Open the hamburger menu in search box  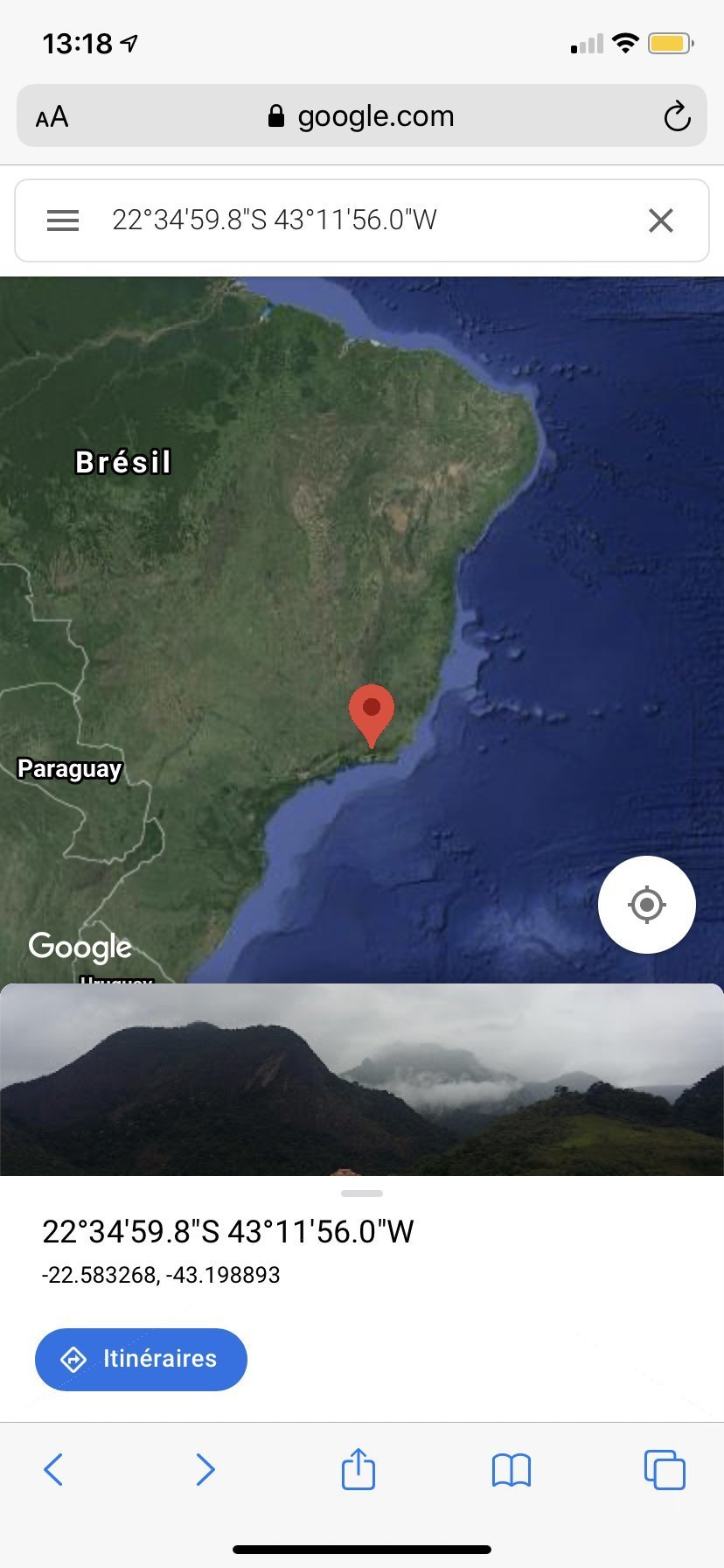[63, 220]
